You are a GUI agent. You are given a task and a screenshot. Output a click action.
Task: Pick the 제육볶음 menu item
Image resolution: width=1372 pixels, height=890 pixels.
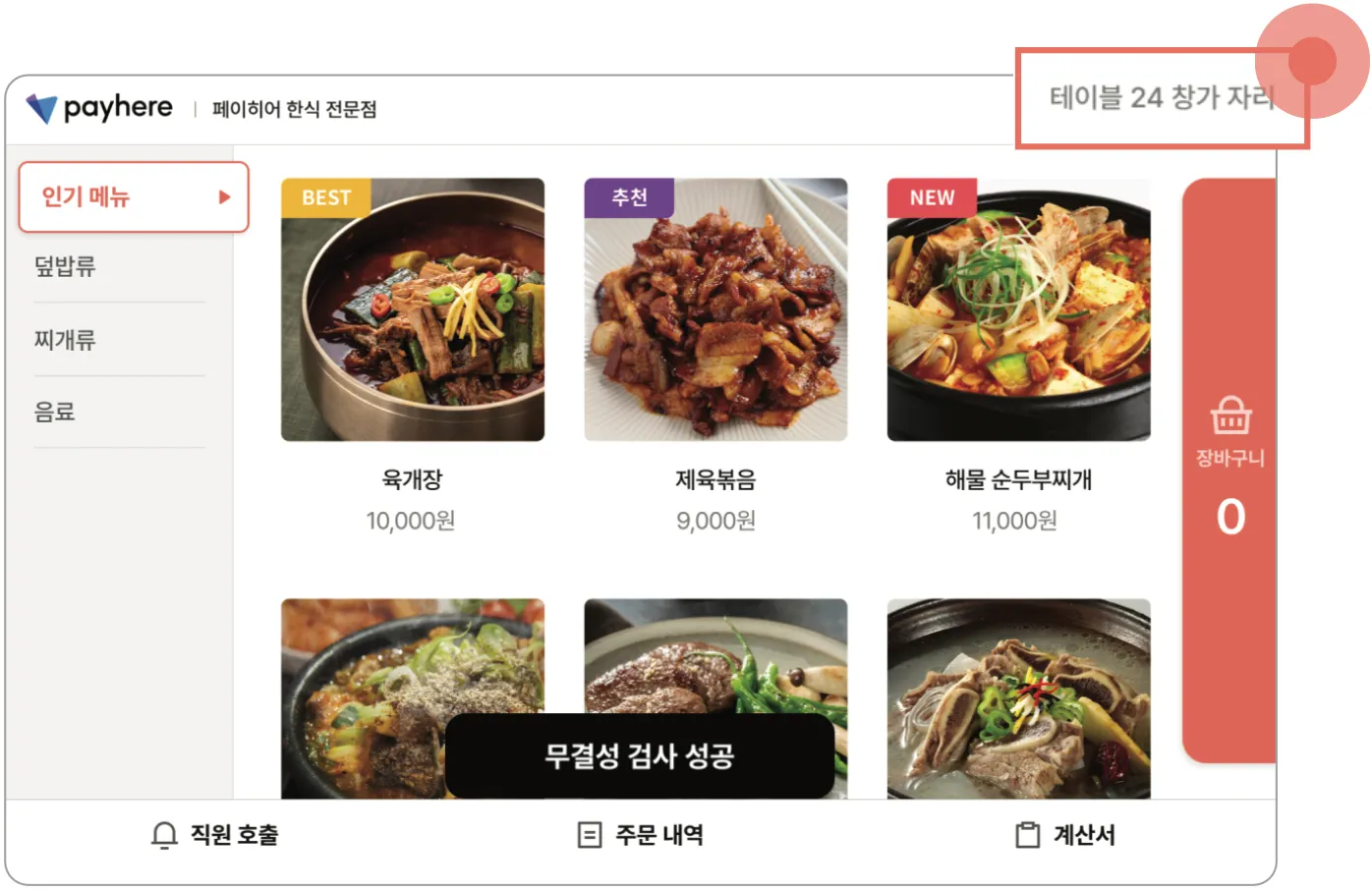click(x=715, y=310)
